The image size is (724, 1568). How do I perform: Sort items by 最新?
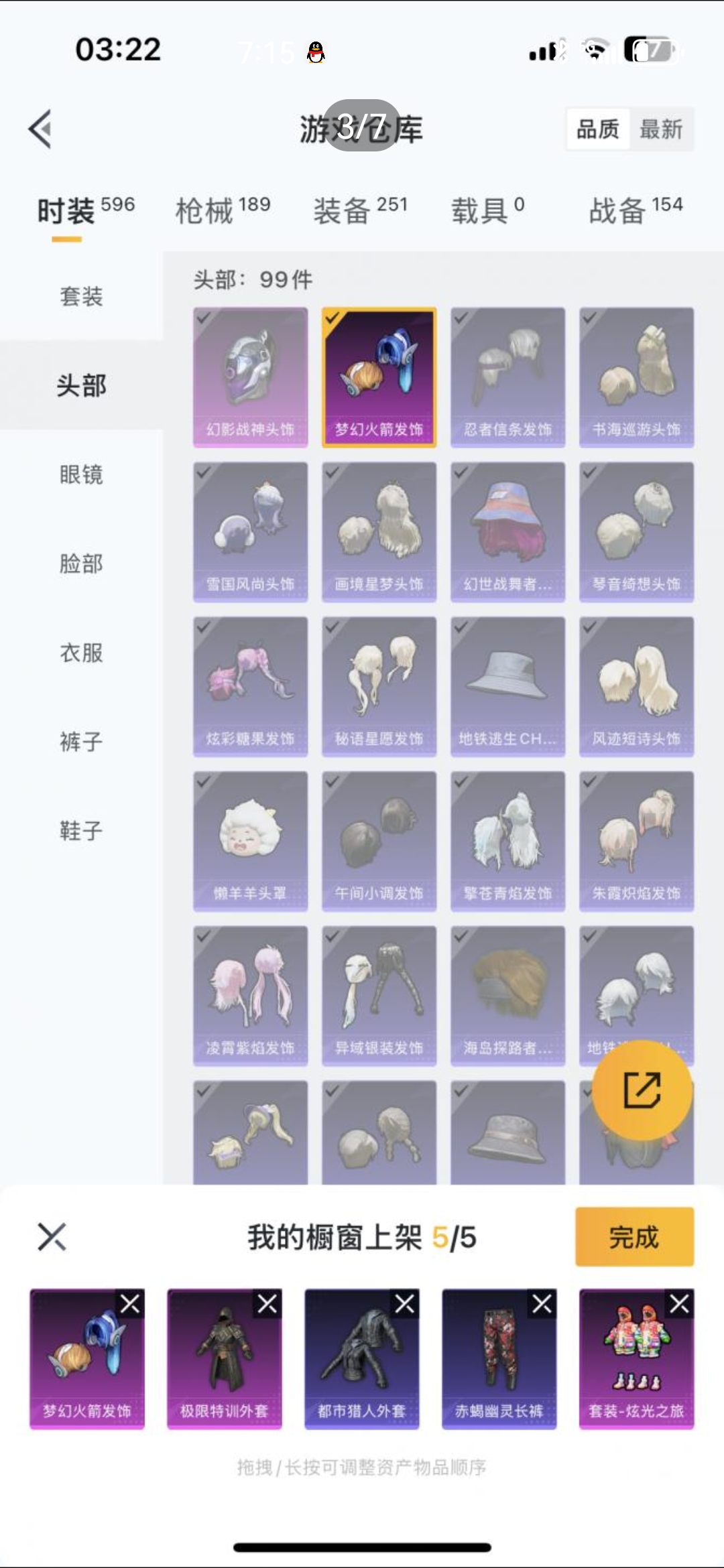tap(660, 129)
